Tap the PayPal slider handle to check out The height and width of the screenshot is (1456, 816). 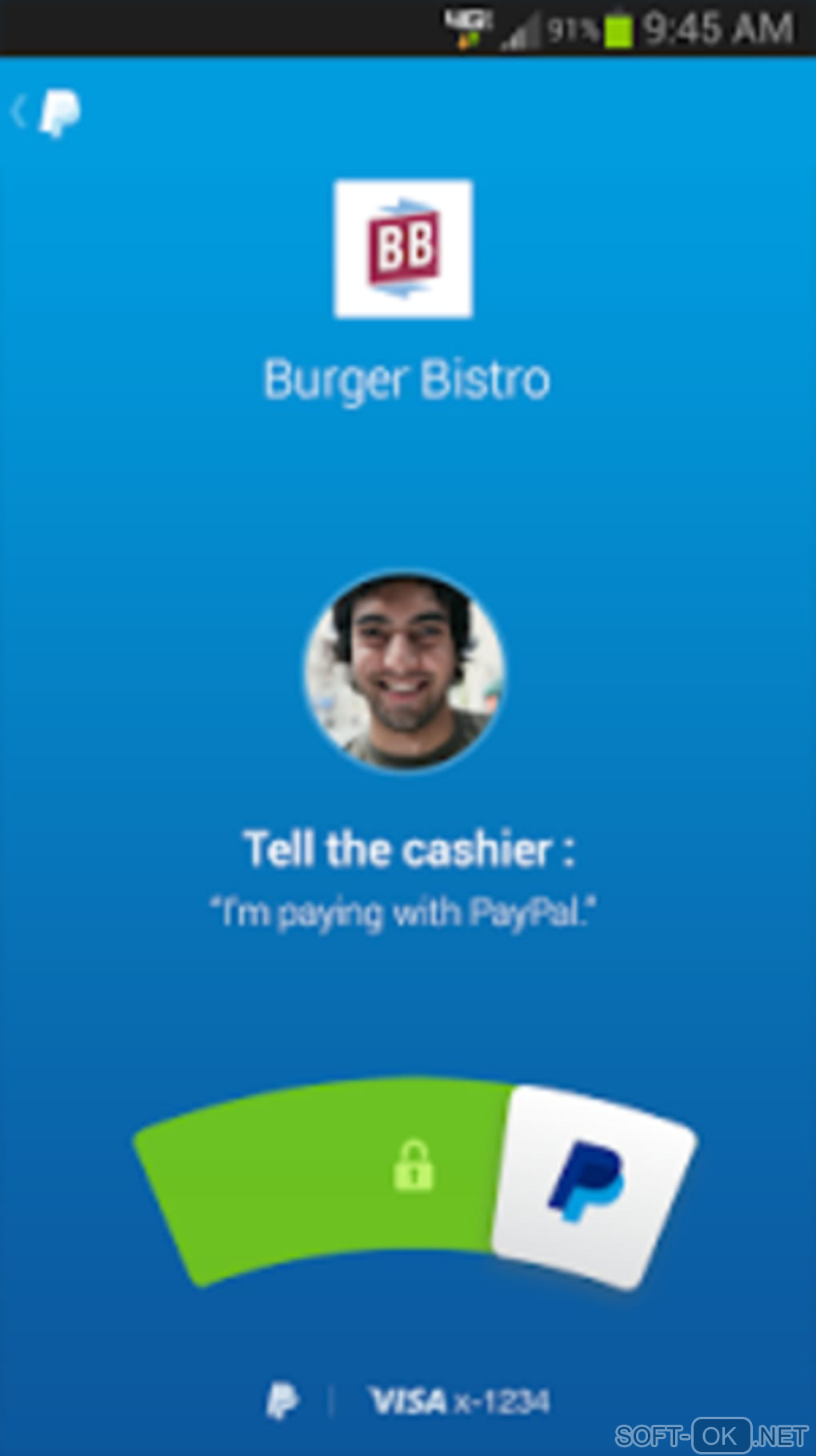coord(594,1185)
